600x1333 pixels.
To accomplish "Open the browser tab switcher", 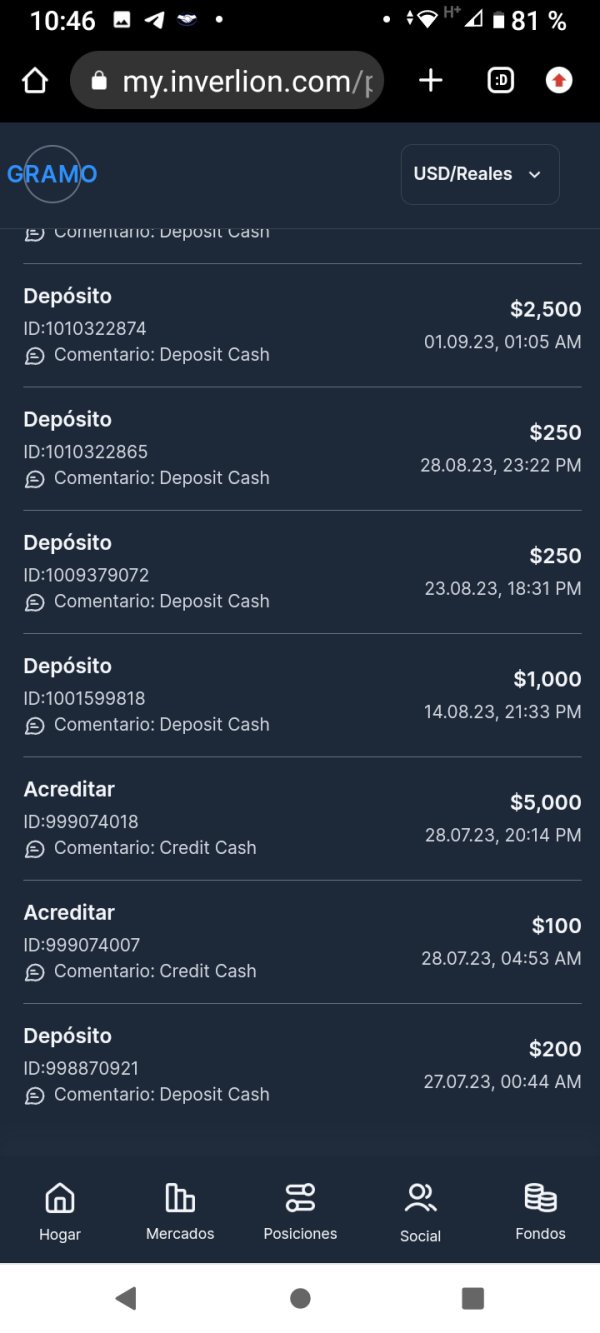I will point(500,81).
